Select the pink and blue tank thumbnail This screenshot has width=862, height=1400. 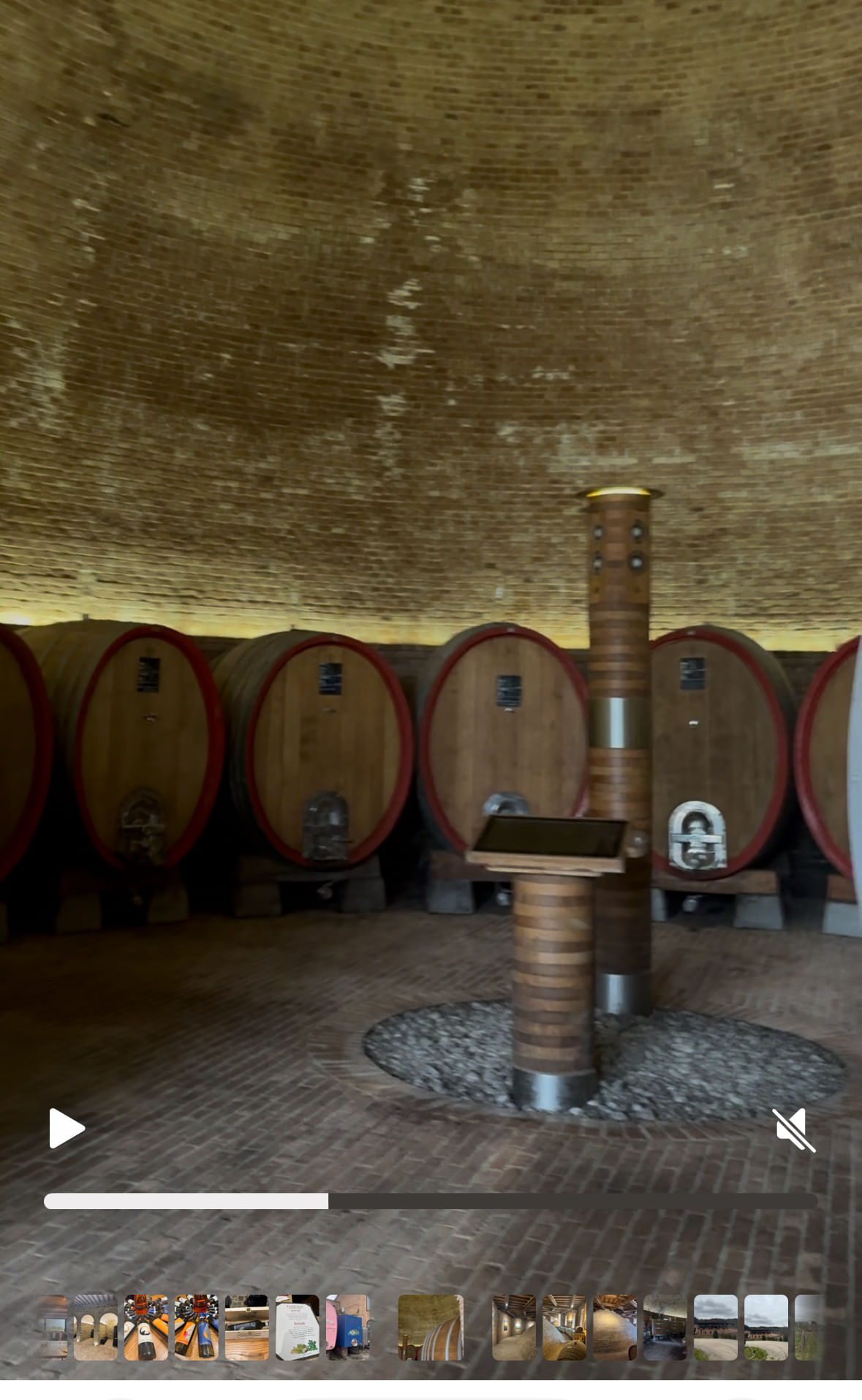(x=347, y=1328)
